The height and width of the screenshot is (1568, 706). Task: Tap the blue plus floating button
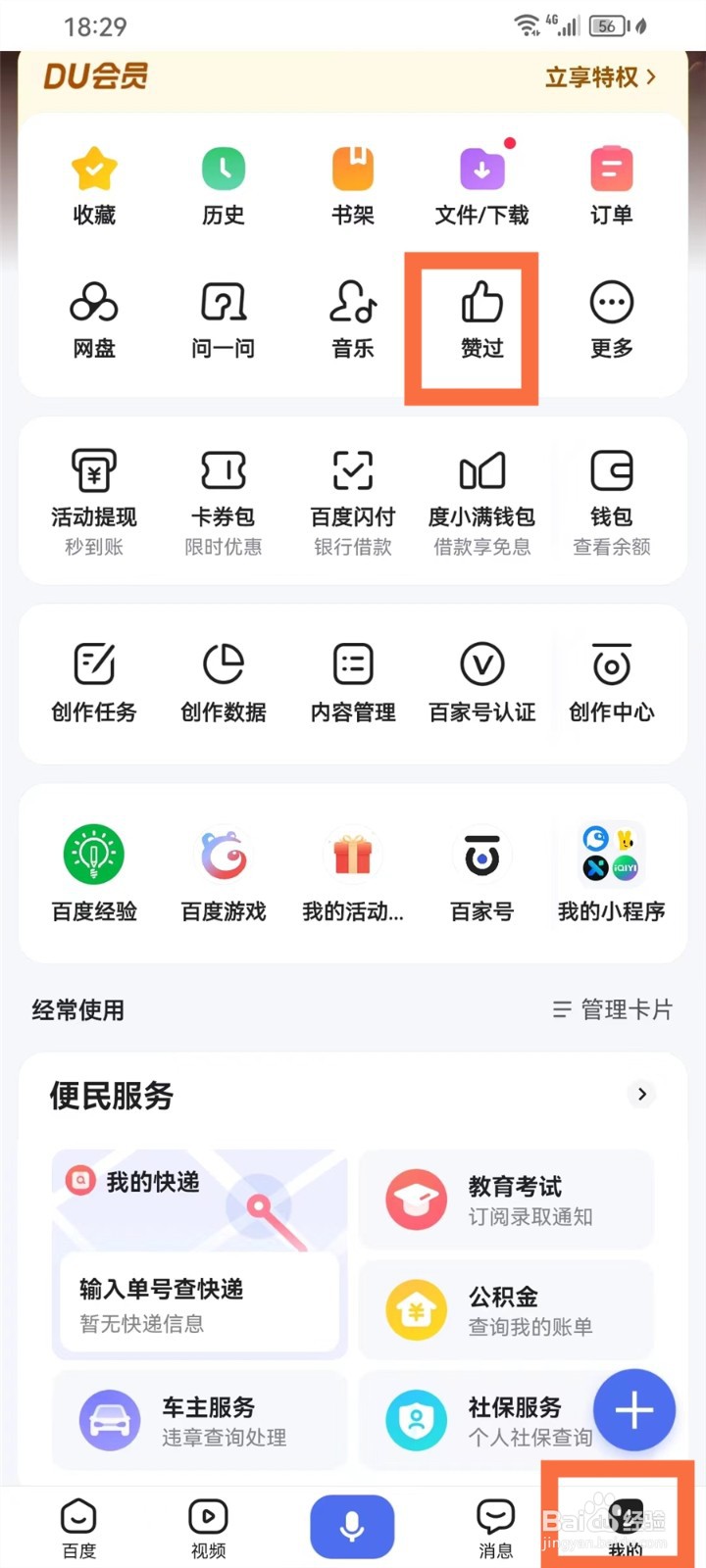point(634,1410)
